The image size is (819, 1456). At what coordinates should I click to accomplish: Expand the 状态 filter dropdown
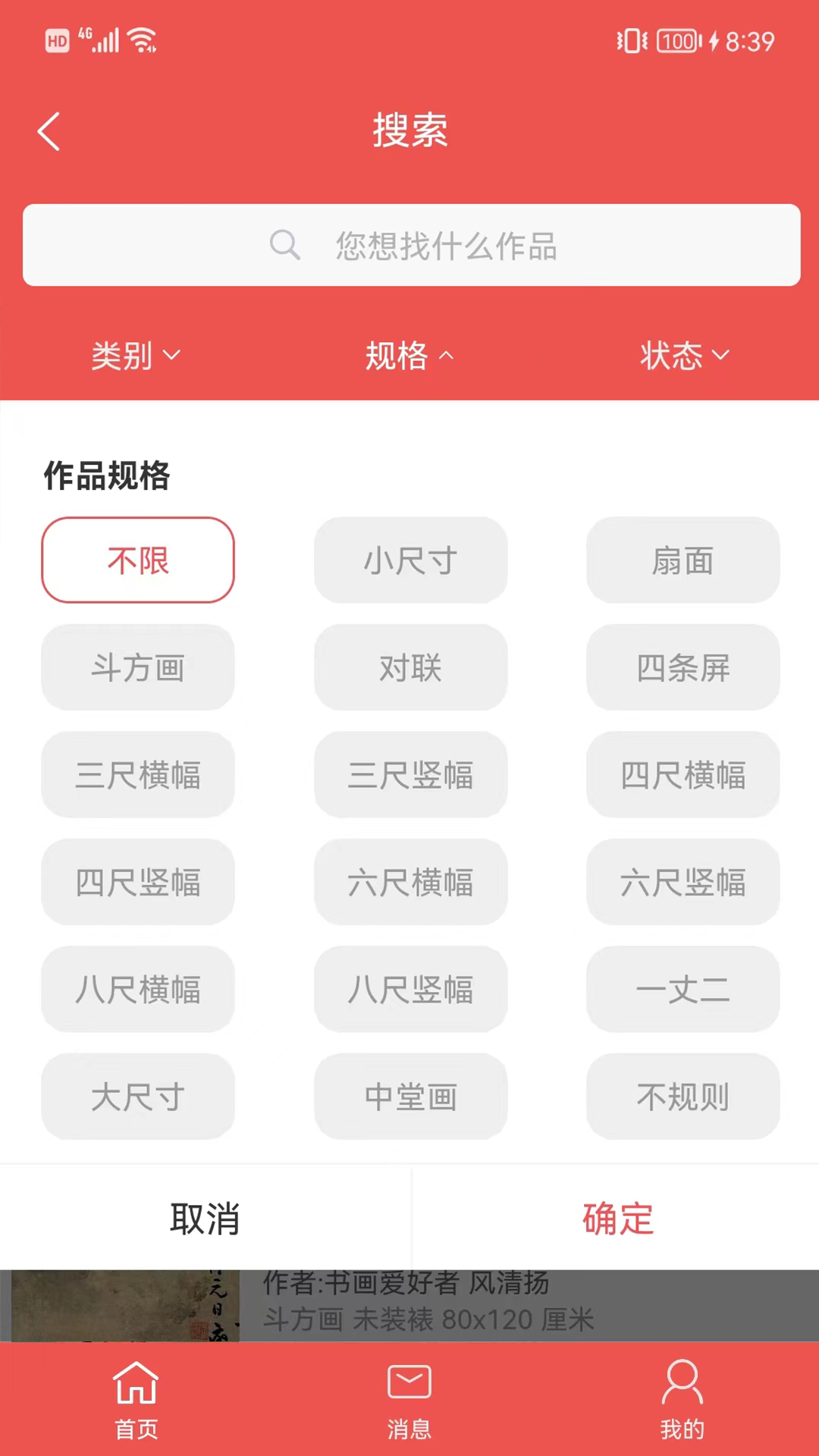pos(684,356)
